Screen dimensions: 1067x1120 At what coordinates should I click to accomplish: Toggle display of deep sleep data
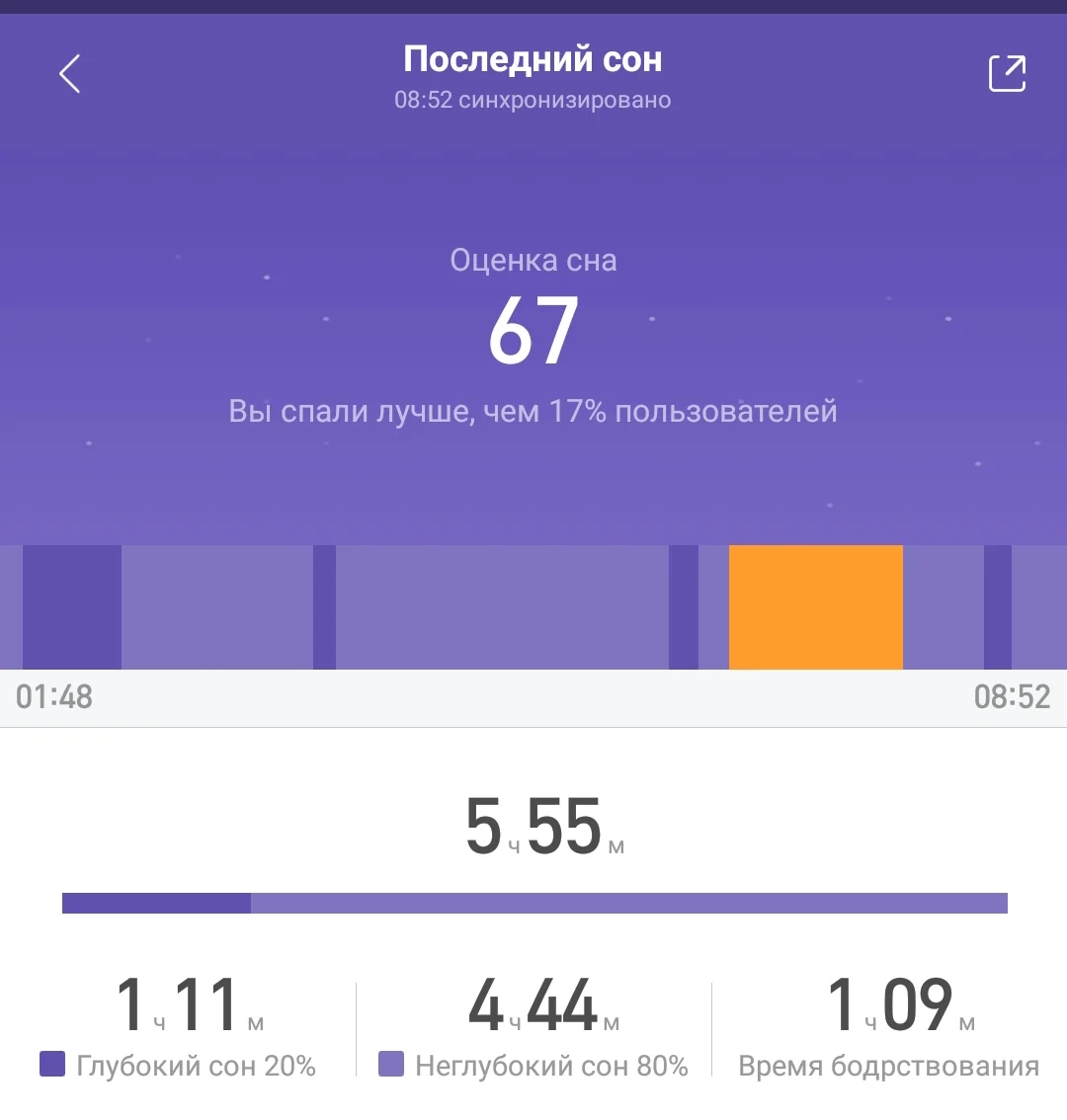click(51, 1065)
